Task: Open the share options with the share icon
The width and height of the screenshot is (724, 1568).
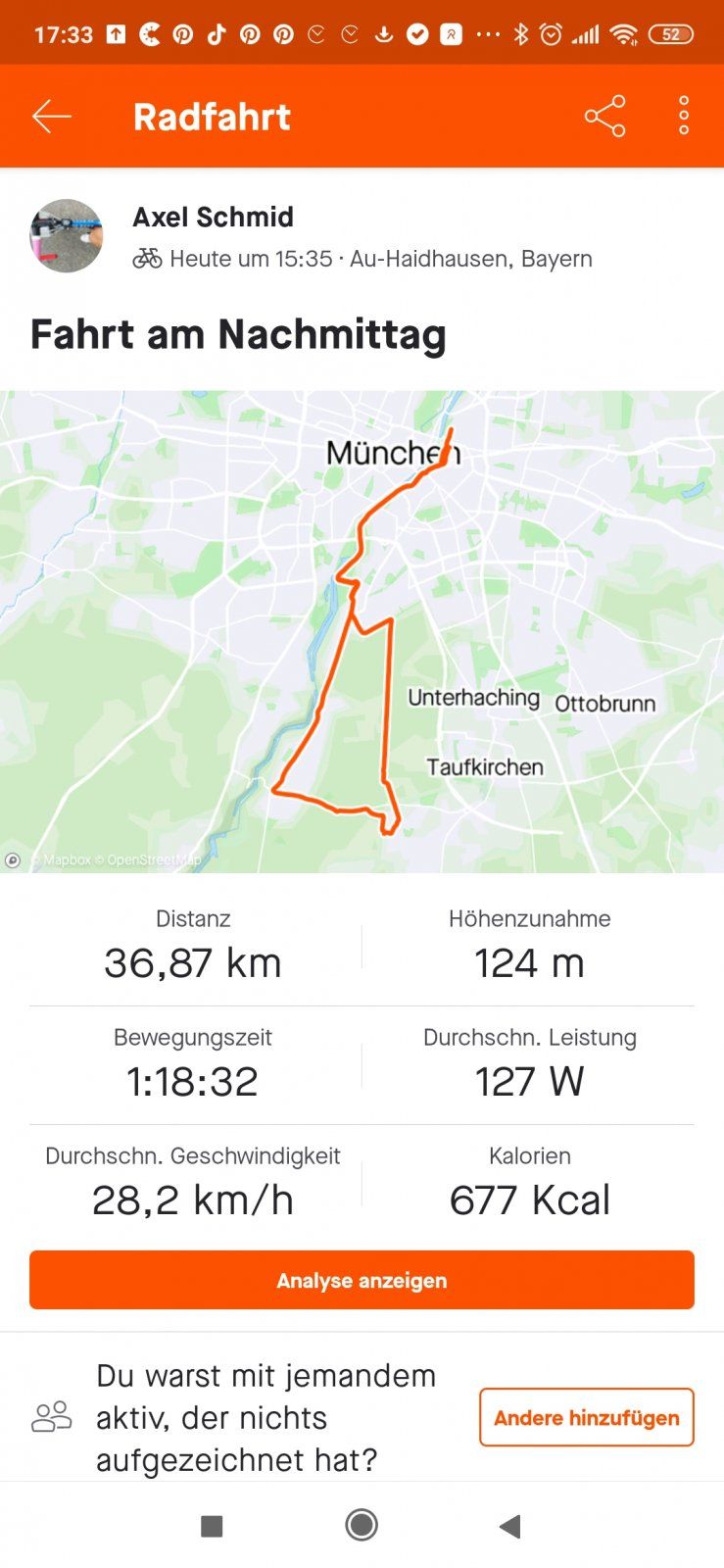Action: 604,115
